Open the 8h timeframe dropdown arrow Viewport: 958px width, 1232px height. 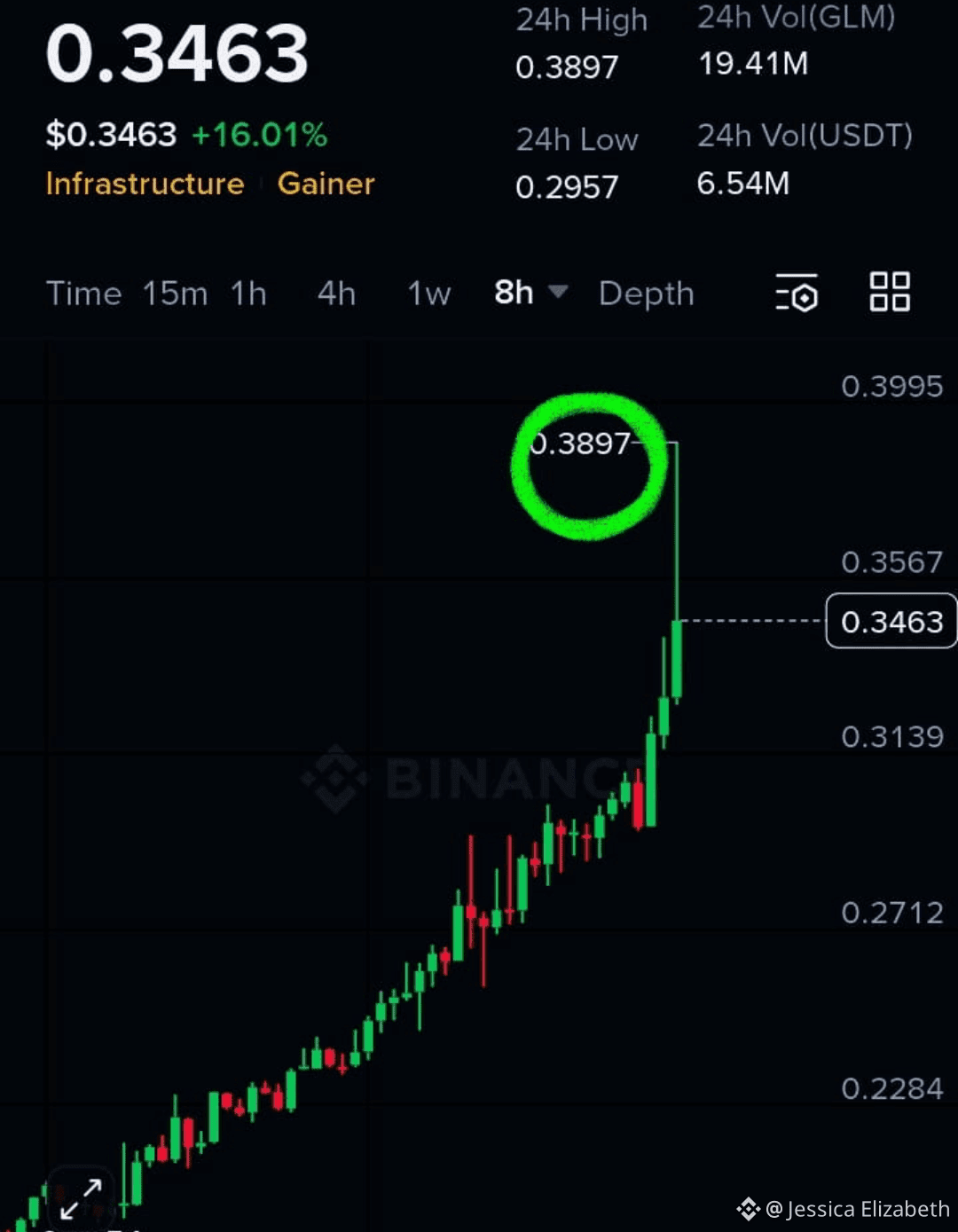559,293
